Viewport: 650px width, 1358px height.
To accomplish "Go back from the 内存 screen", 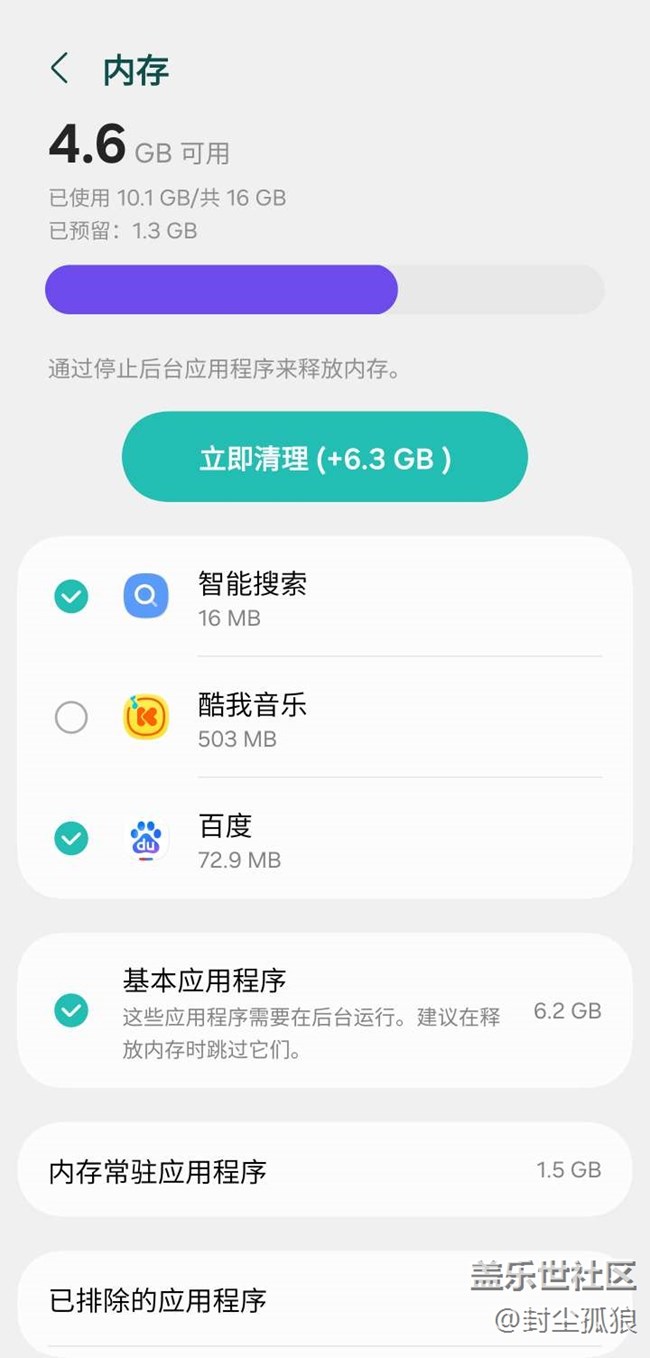I will pos(59,69).
